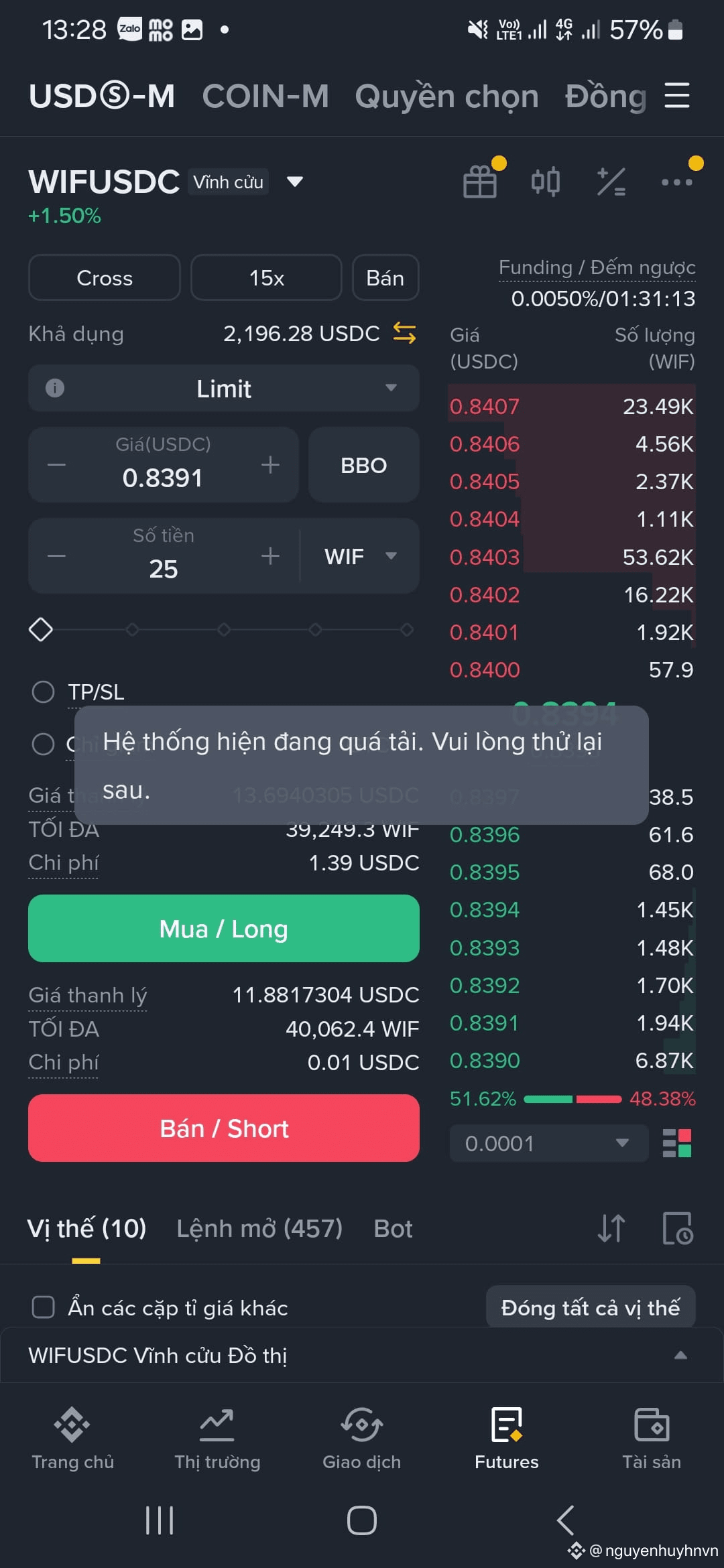Viewport: 724px width, 1568px height.
Task: Open the hamburger menu at top
Action: tap(676, 95)
